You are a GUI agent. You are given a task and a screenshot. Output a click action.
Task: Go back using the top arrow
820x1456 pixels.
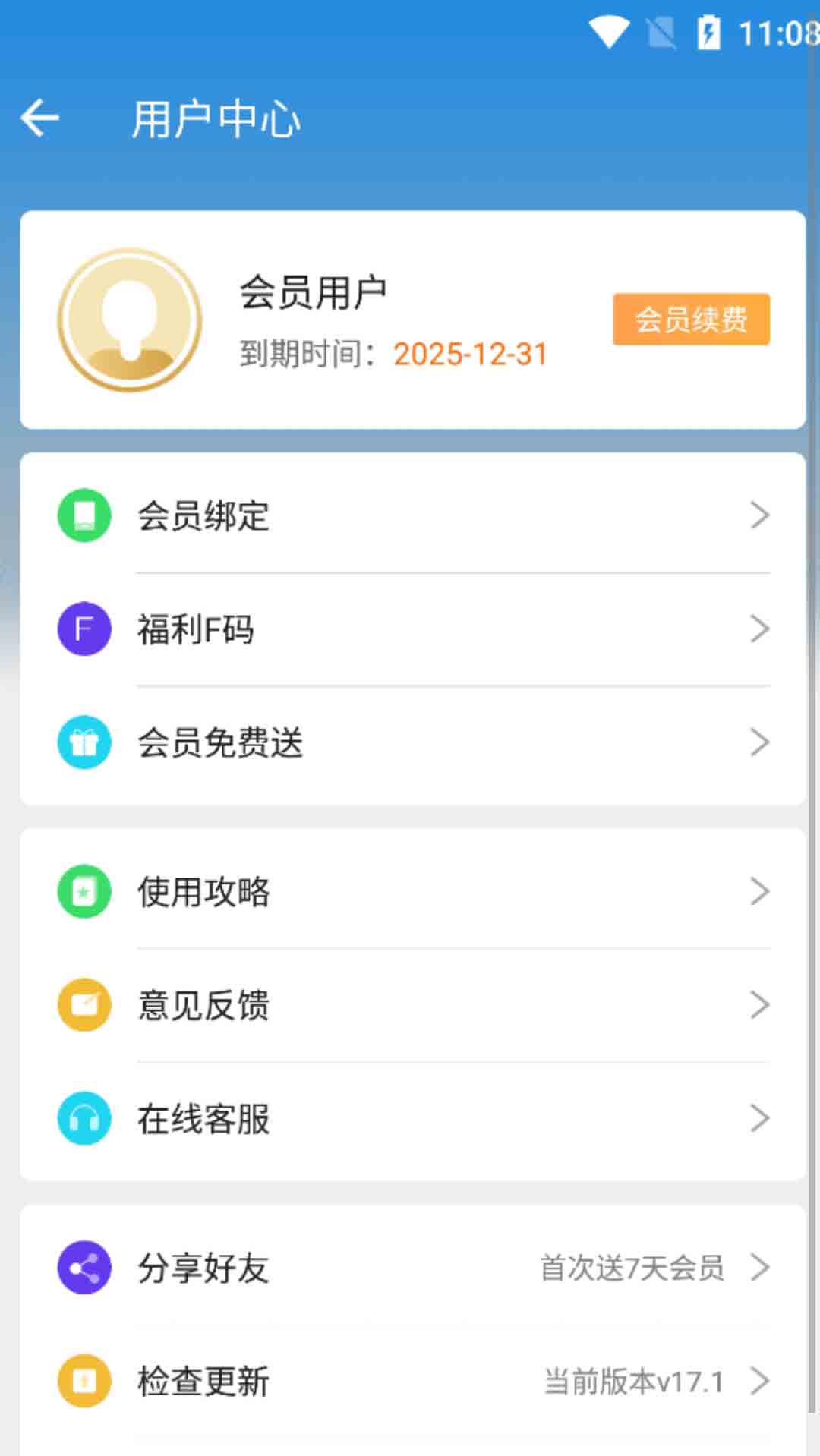pos(39,118)
